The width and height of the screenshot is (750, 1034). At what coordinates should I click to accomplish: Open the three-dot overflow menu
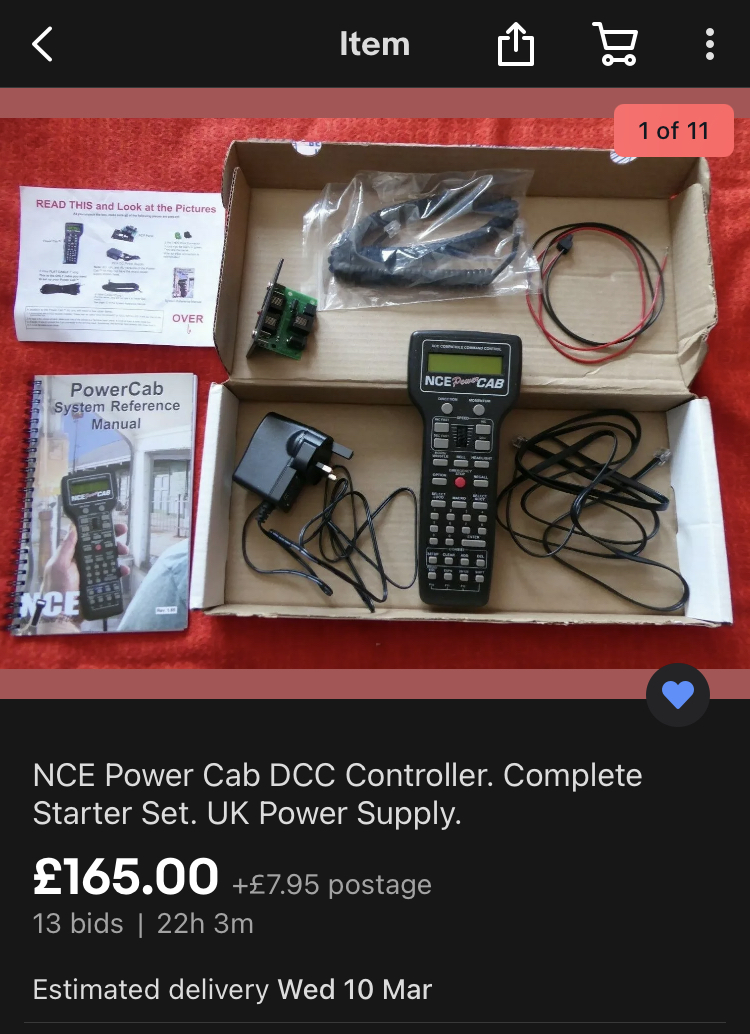[709, 45]
